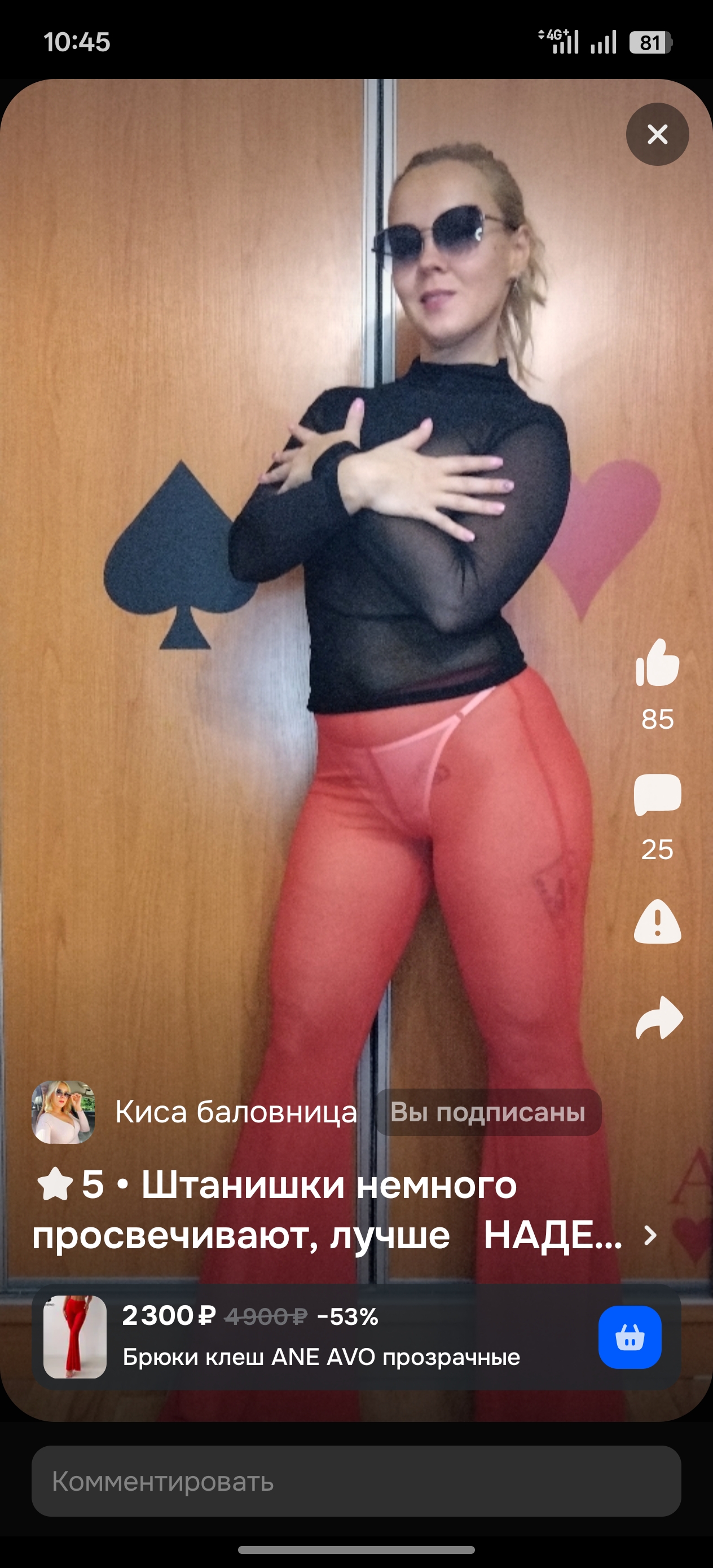The image size is (713, 1568).
Task: Tap the Вы подписаны subscription button
Action: 488,1112
